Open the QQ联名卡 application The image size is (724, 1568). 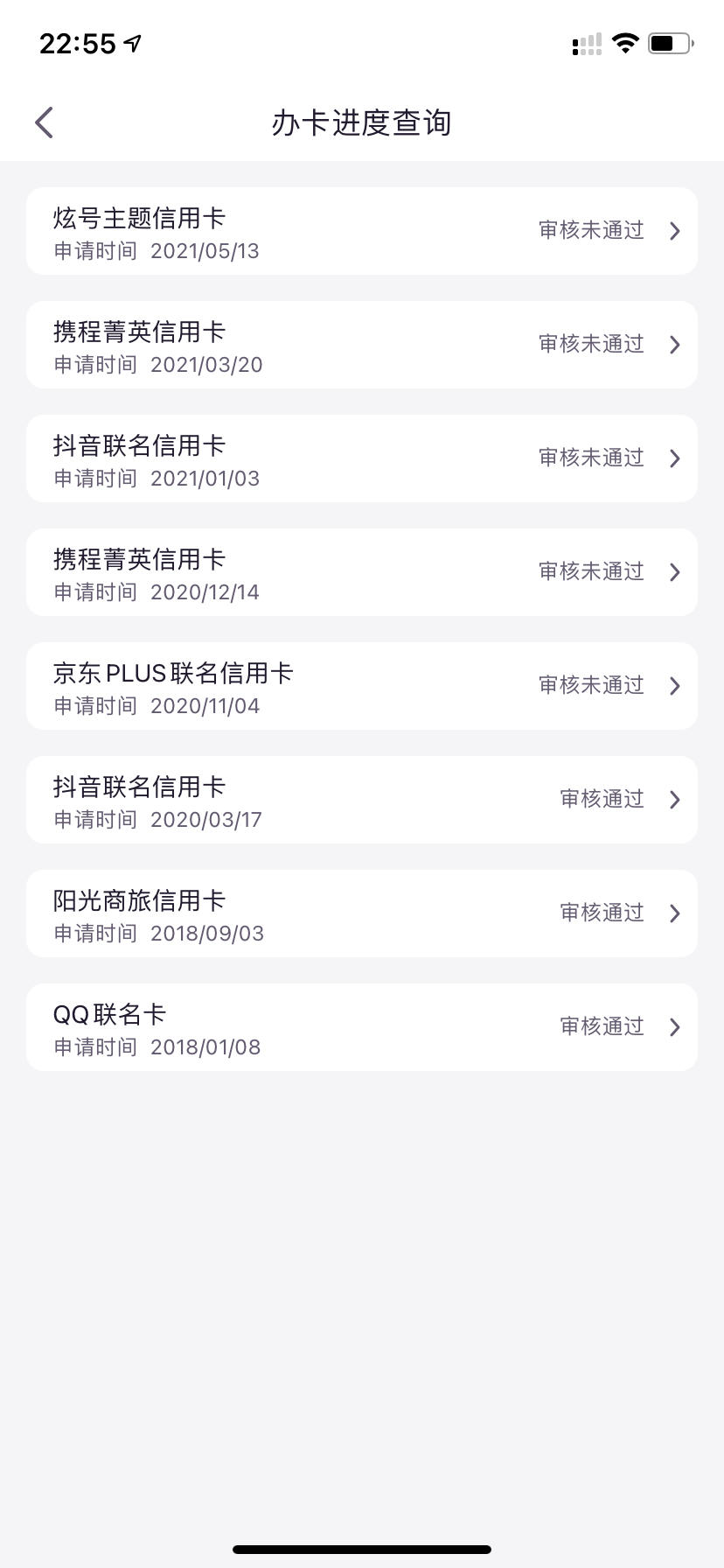point(362,1027)
